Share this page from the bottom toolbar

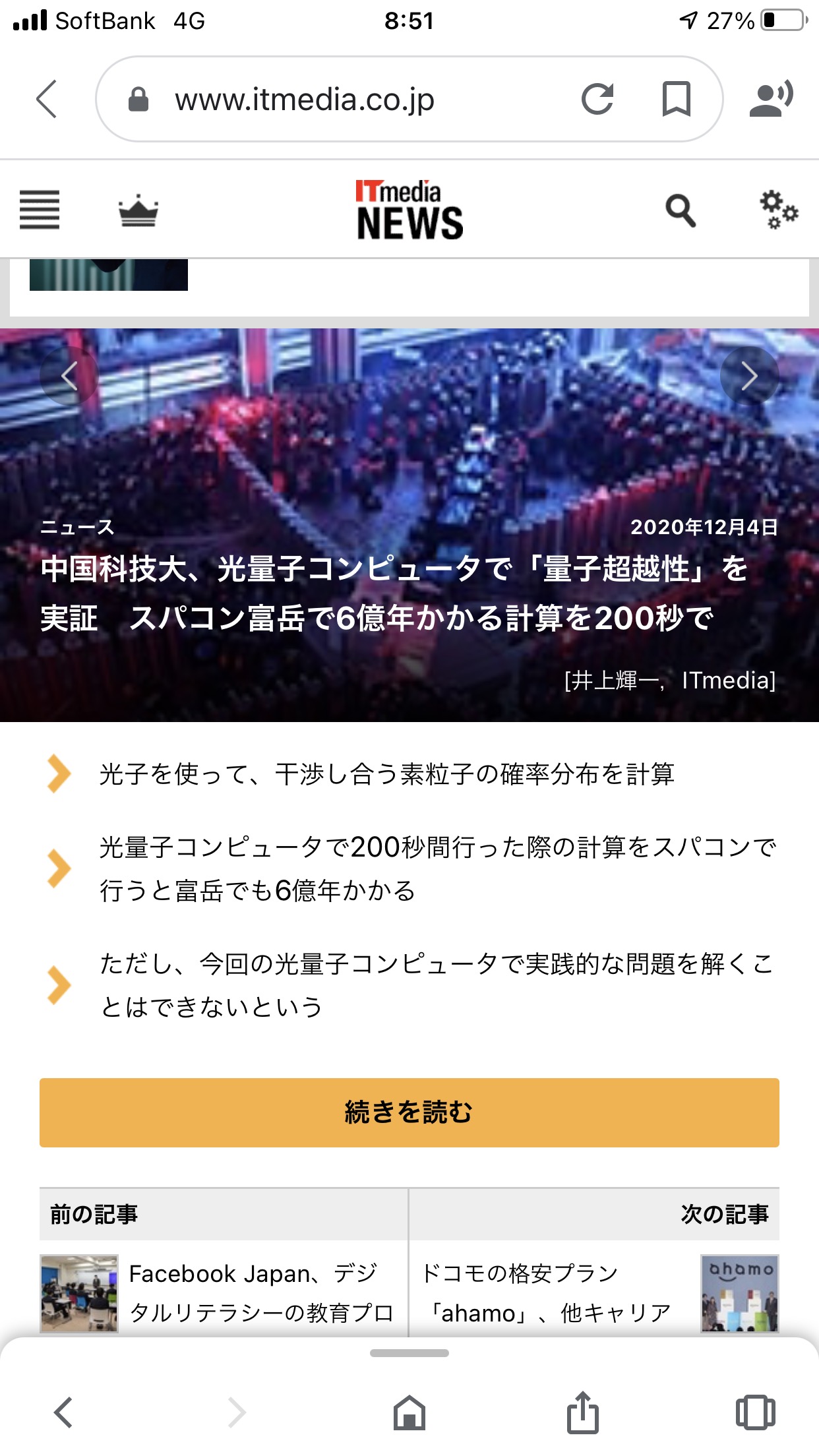pos(582,1412)
